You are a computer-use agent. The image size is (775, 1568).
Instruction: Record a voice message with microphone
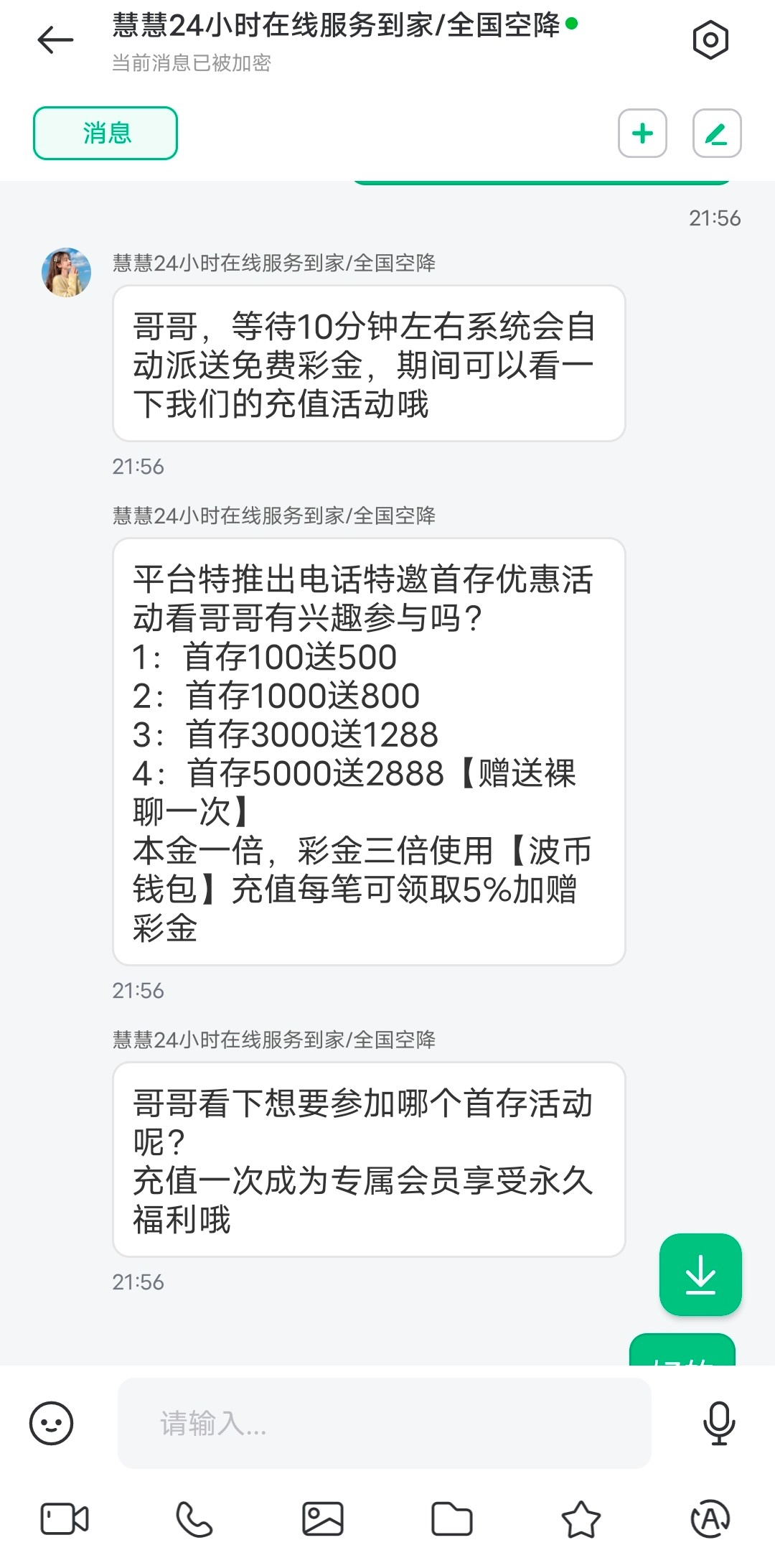[x=719, y=1423]
